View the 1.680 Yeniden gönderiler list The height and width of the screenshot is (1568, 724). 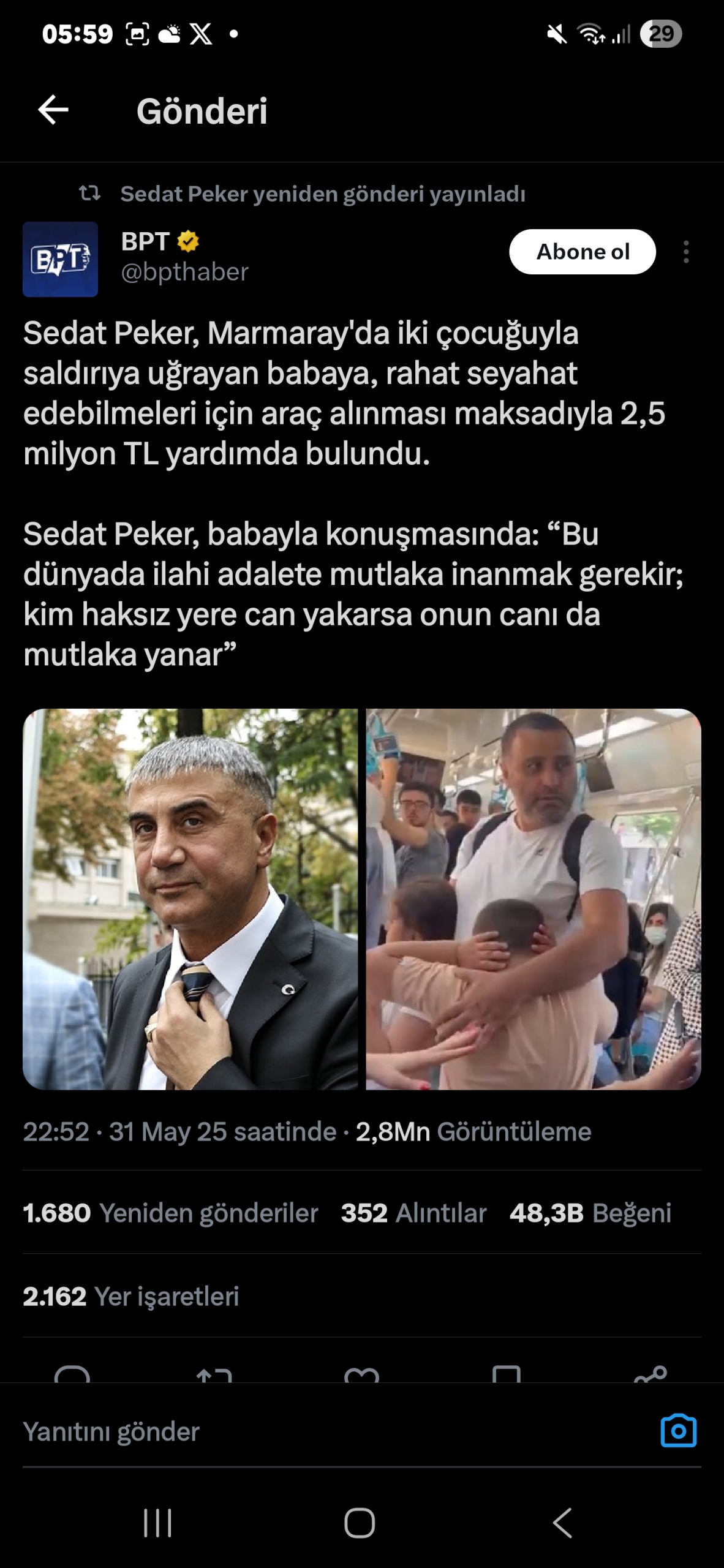point(170,1213)
